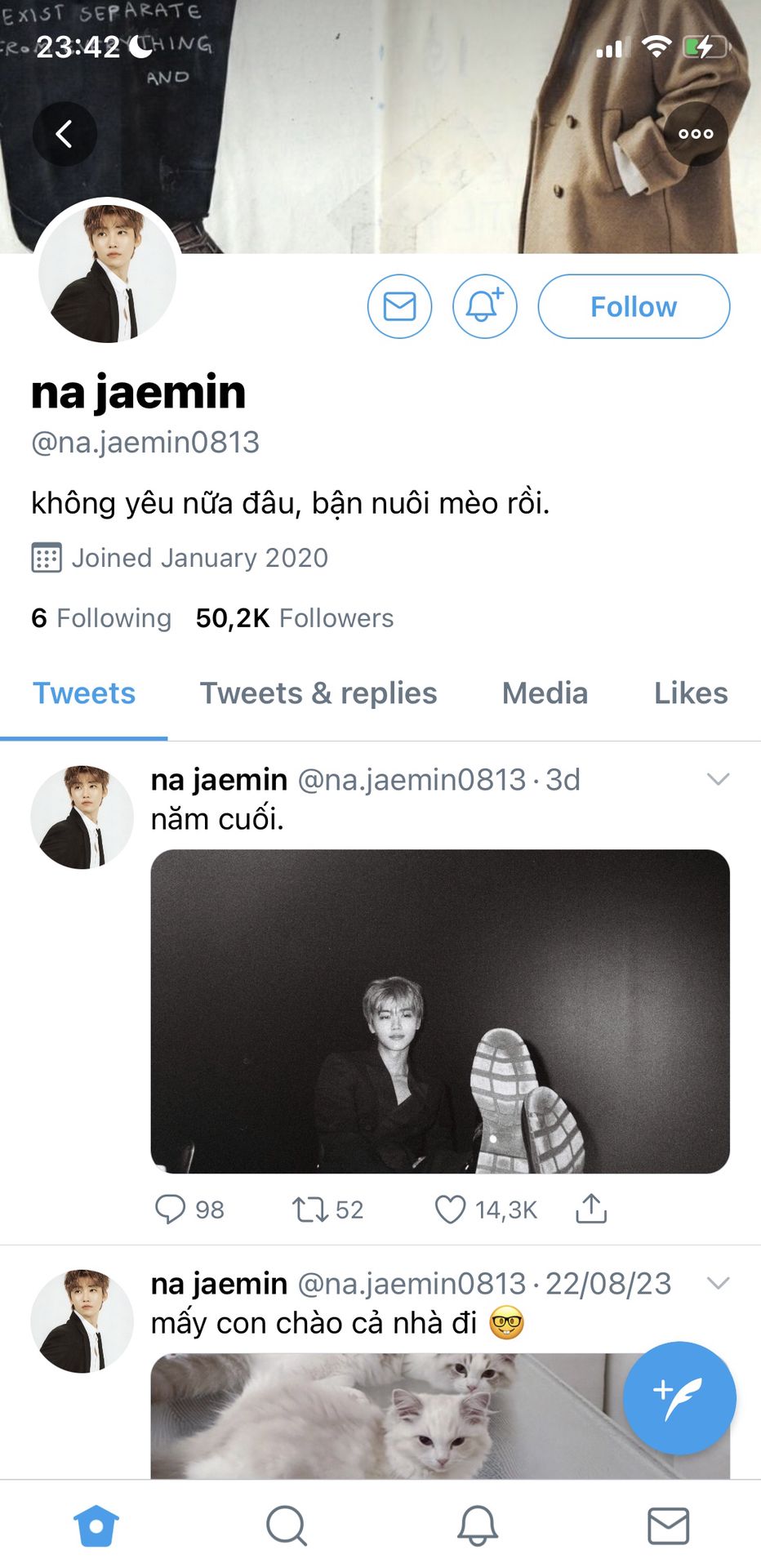Viewport: 761px width, 1568px height.
Task: Open the three-dot profile options menu
Action: tap(696, 134)
